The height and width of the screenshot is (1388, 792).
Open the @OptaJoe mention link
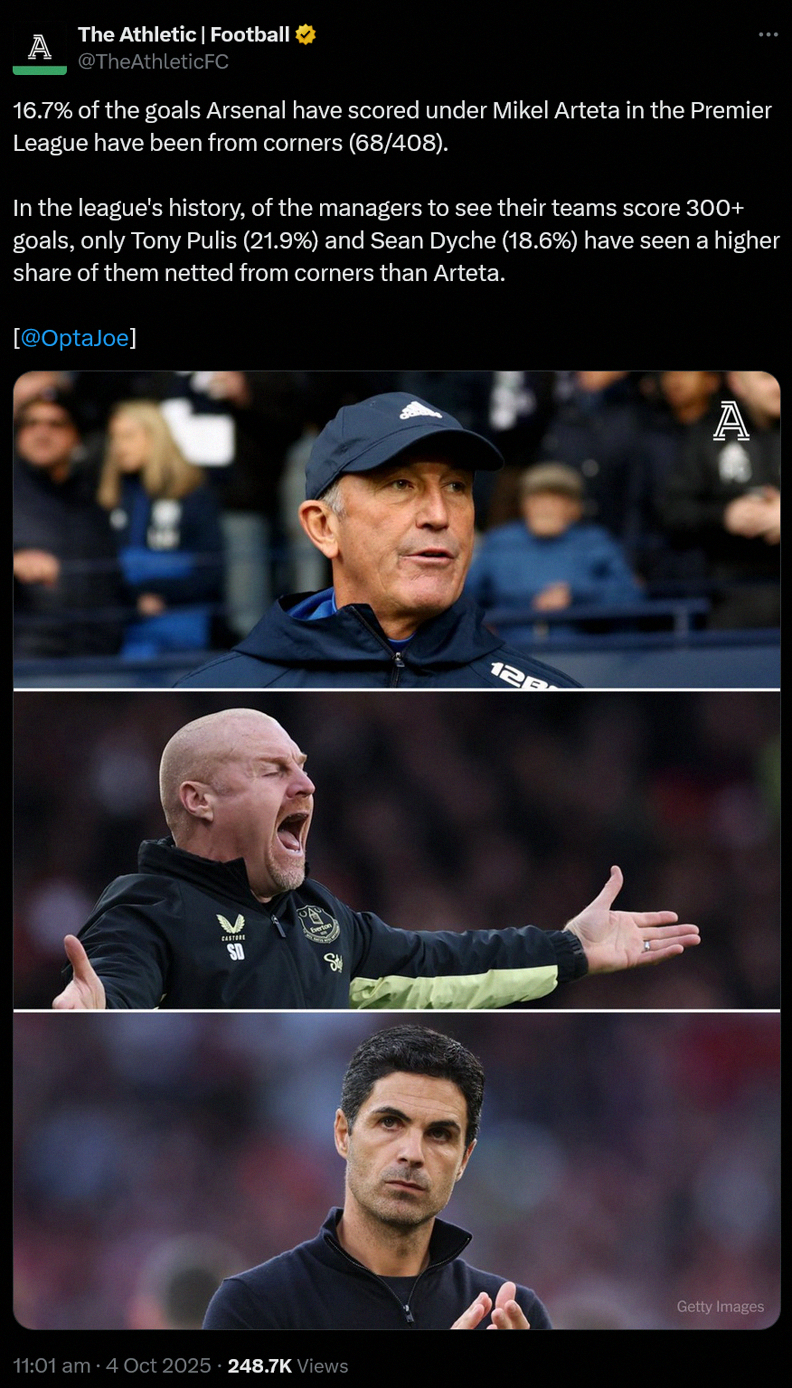(75, 338)
